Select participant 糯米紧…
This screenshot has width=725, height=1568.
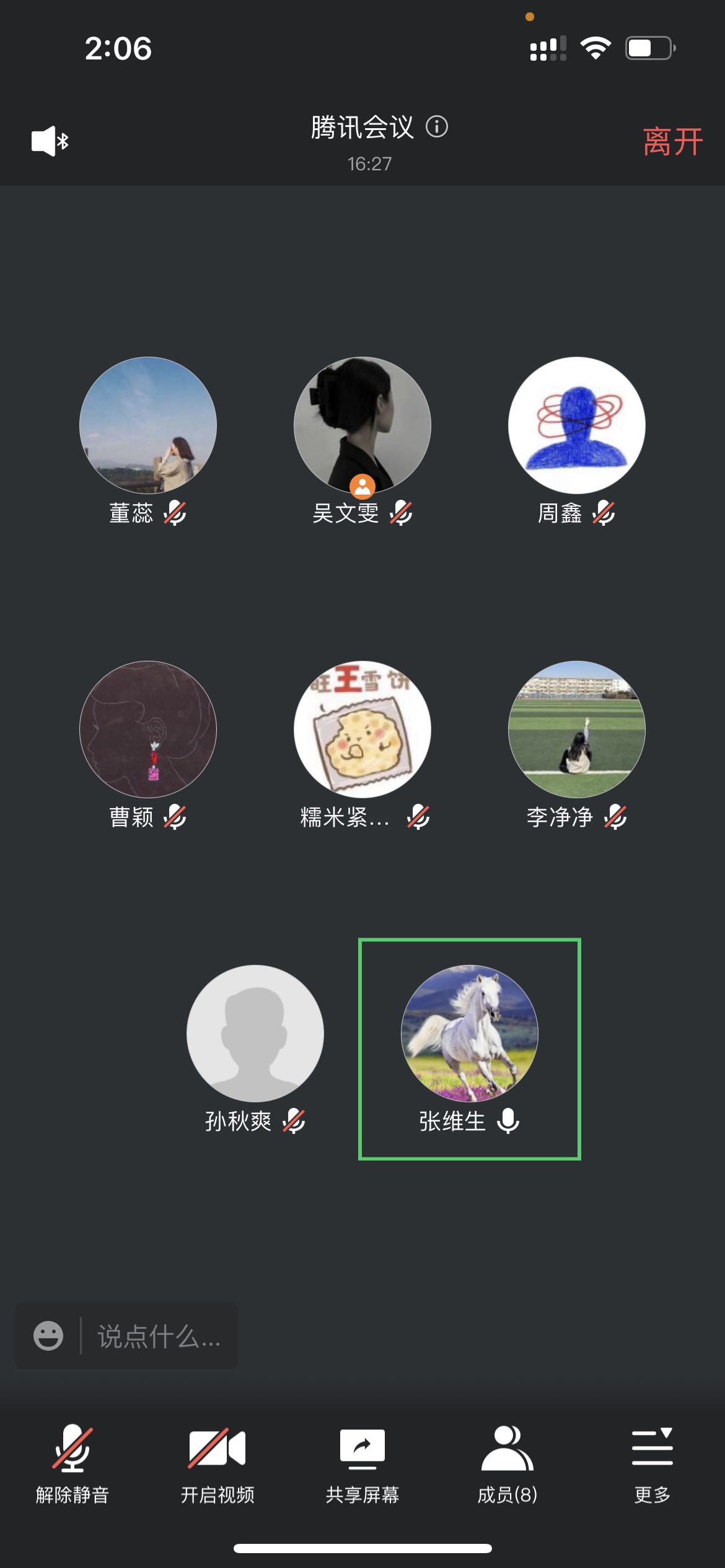(362, 730)
